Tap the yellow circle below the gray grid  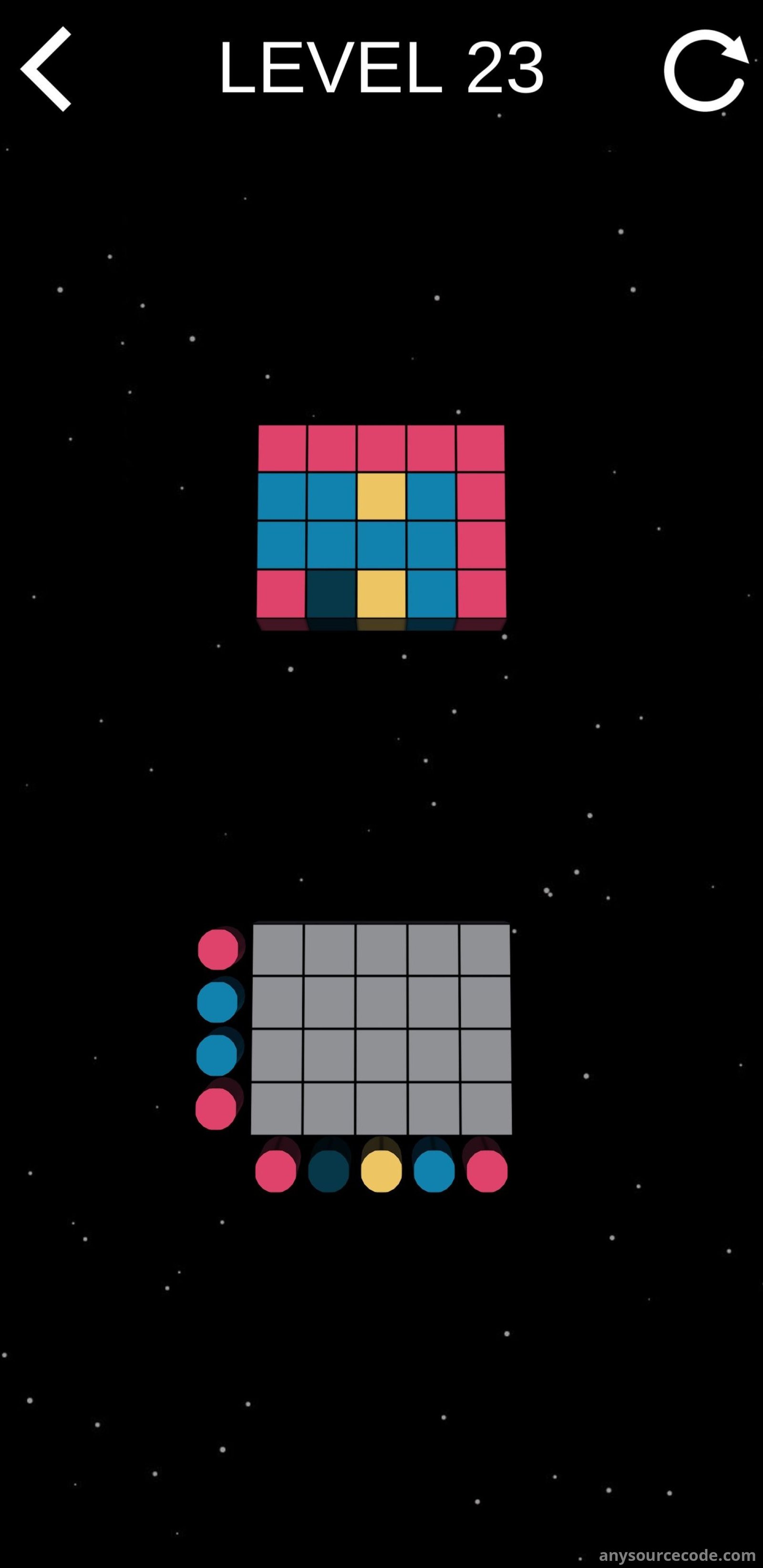[381, 1170]
